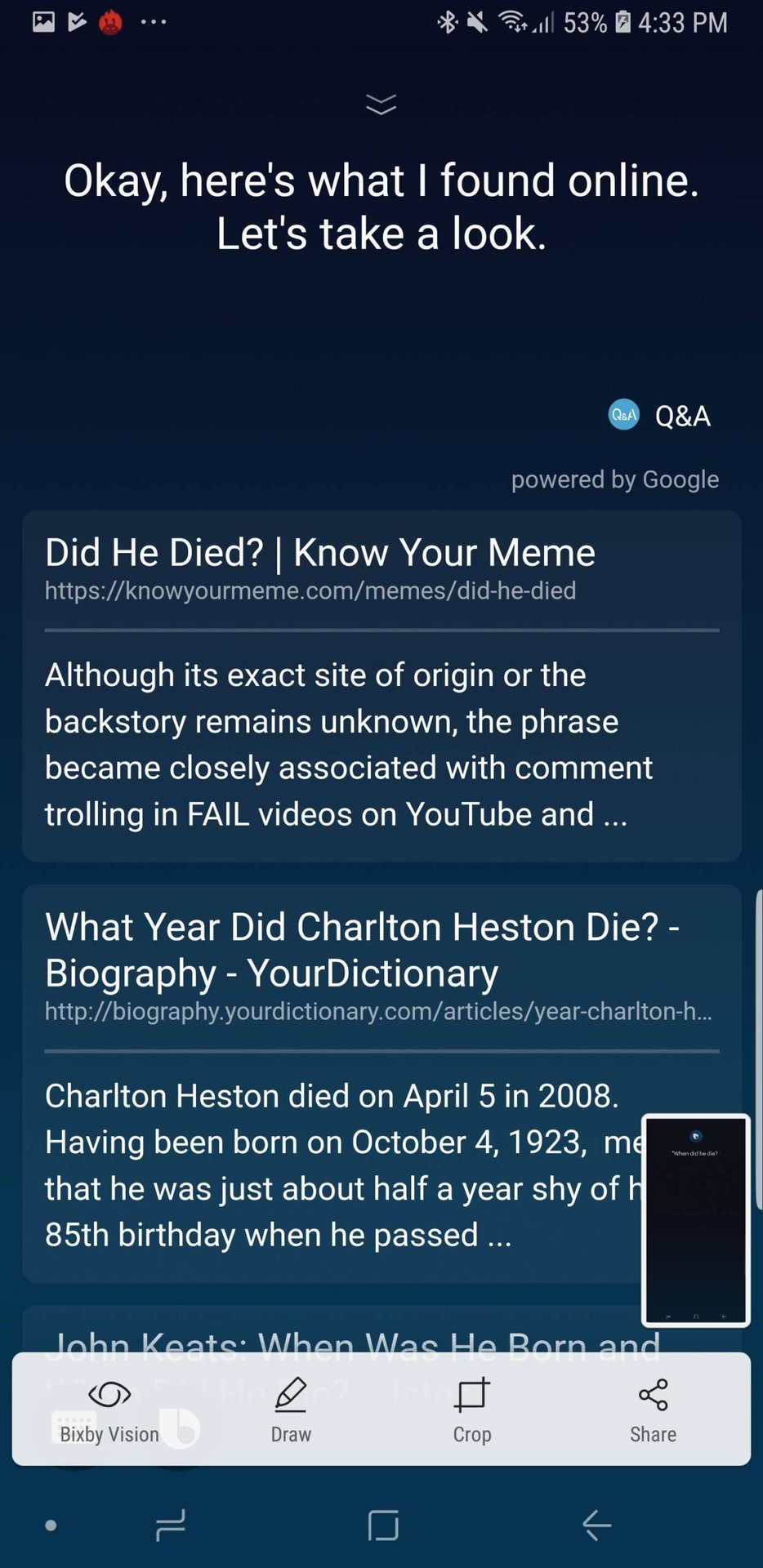Draw on the captured screenshot
Image resolution: width=763 pixels, height=1568 pixels.
click(x=291, y=1411)
